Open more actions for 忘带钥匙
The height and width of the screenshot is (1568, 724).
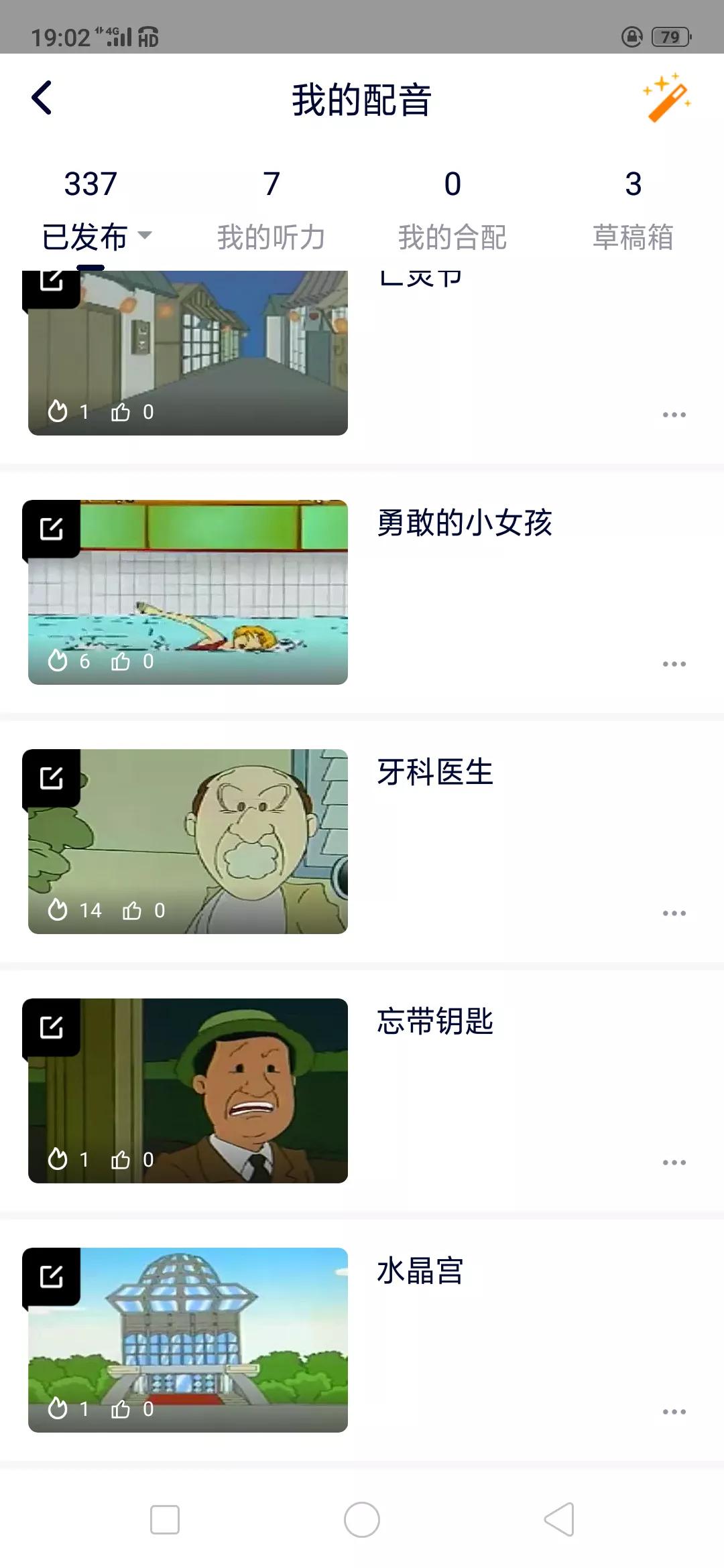coord(674,1161)
